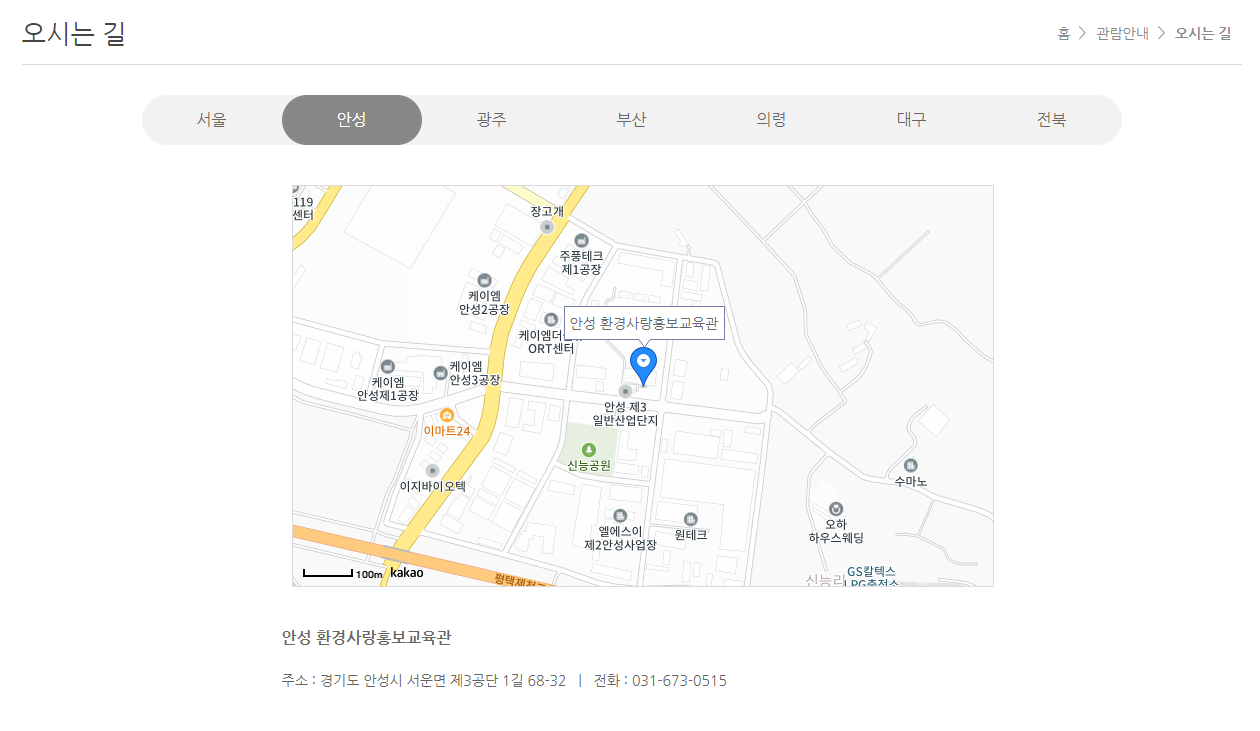Viewport: 1260px width, 731px height.
Task: Select the 안성 location tab
Action: pos(352,120)
